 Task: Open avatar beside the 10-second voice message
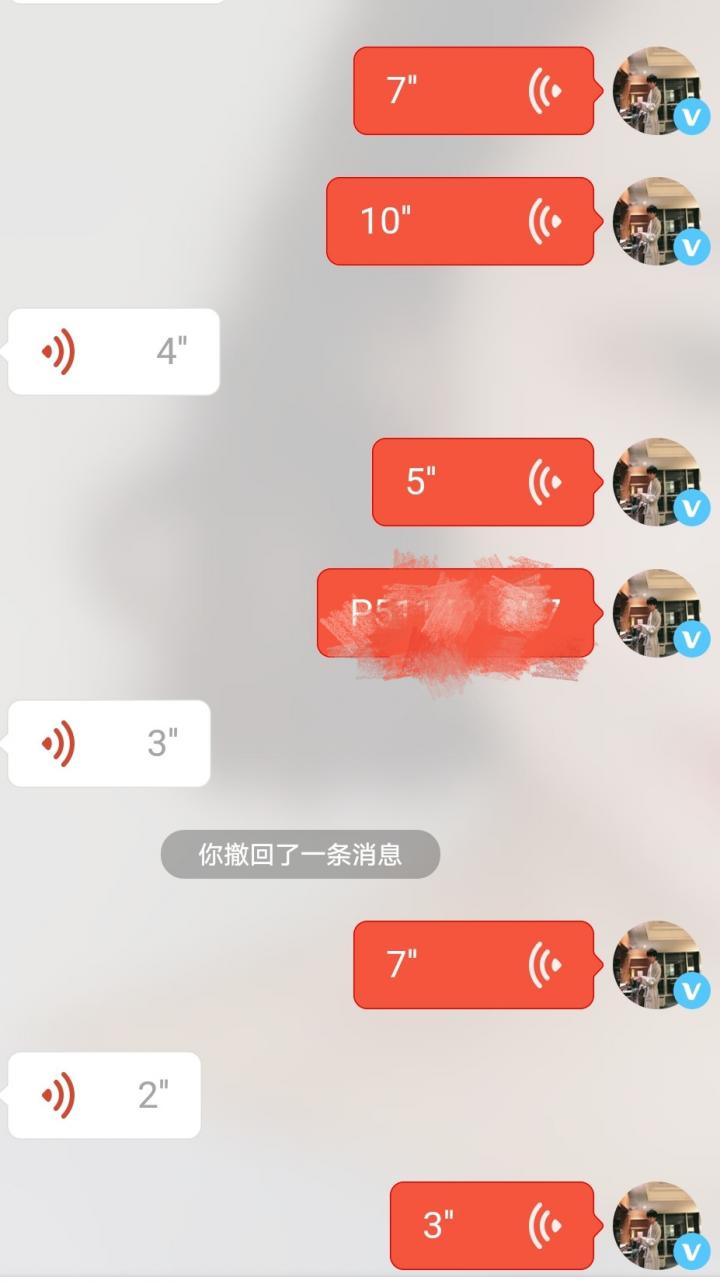(x=655, y=221)
